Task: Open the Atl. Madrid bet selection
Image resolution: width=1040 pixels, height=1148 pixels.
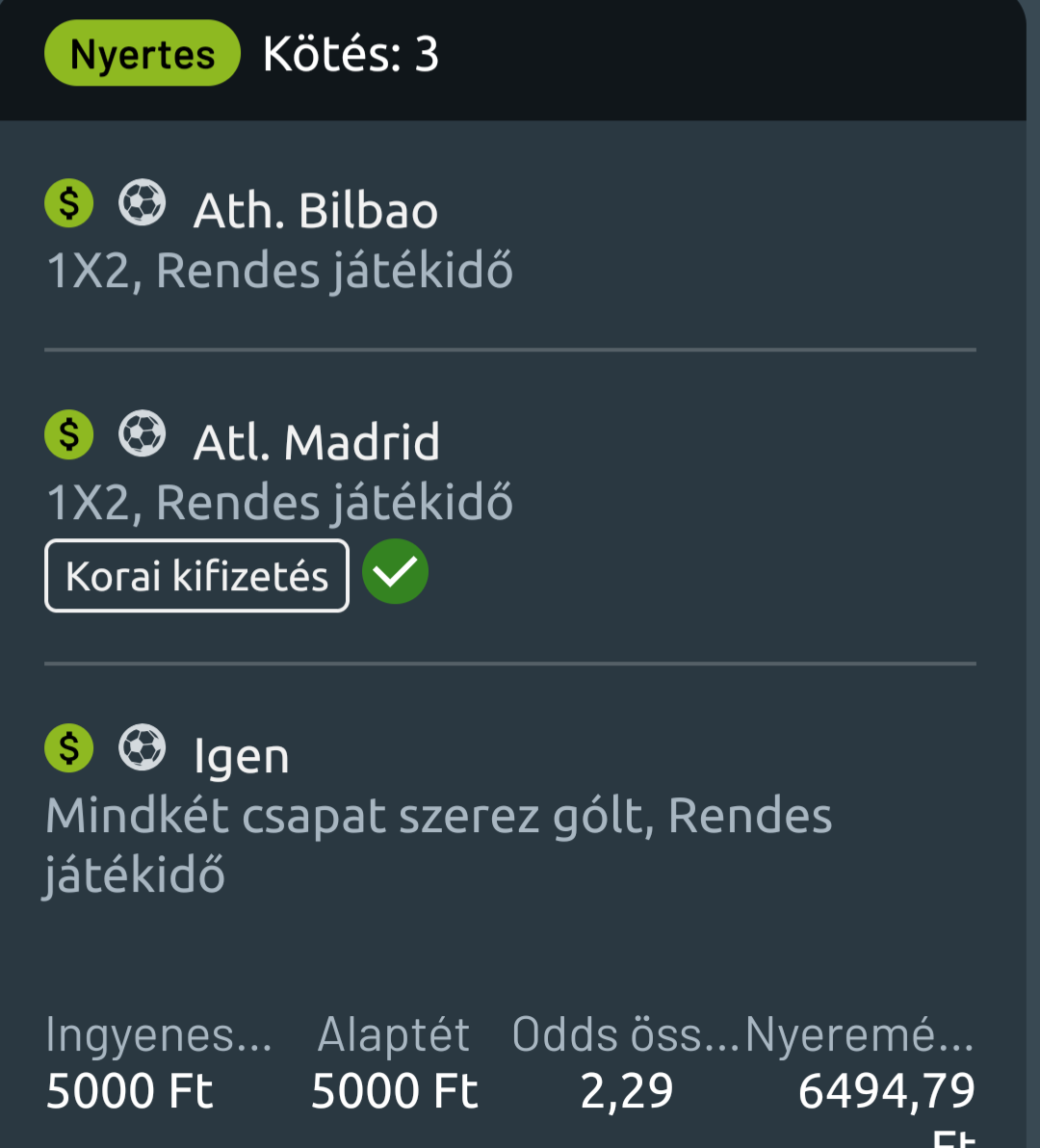Action: coord(316,442)
